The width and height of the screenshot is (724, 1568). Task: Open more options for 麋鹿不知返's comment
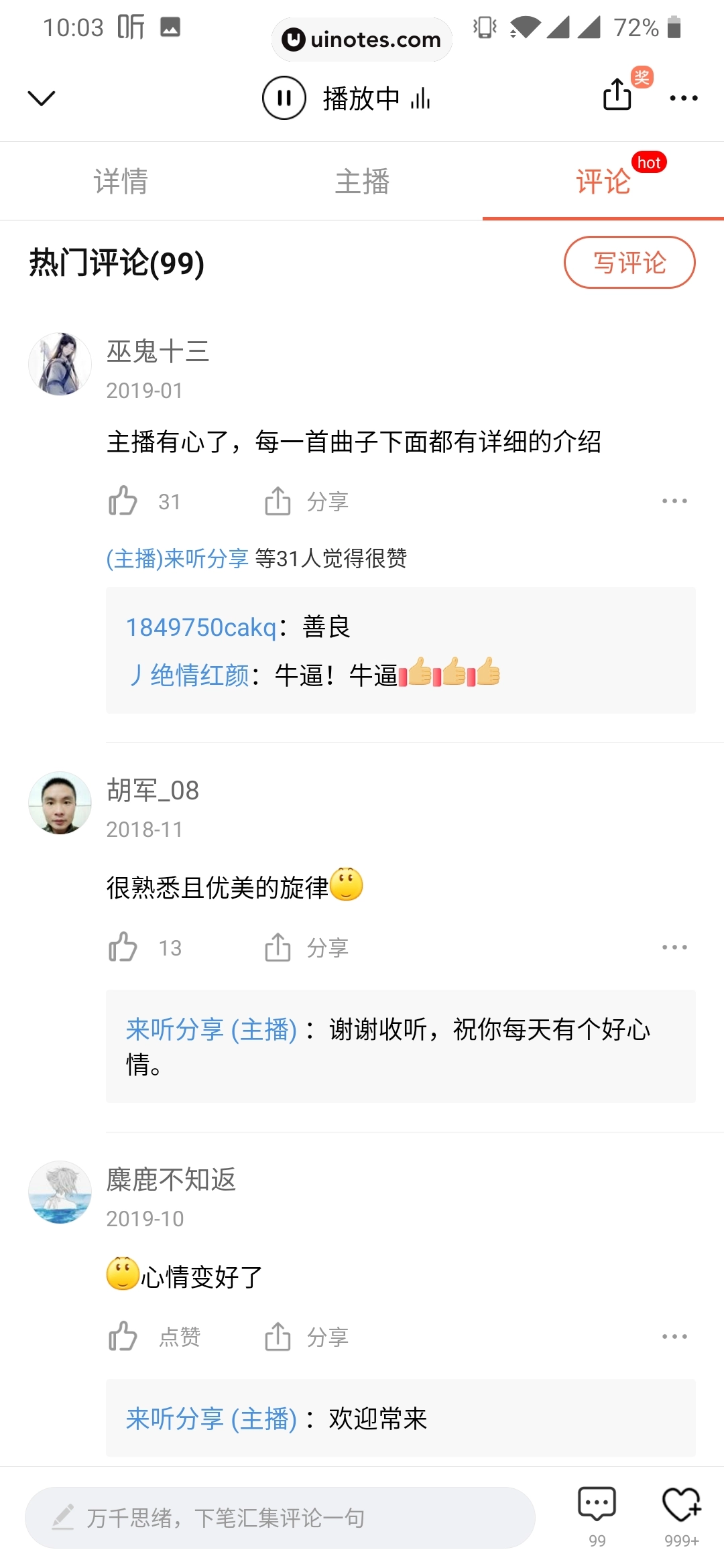[675, 1337]
